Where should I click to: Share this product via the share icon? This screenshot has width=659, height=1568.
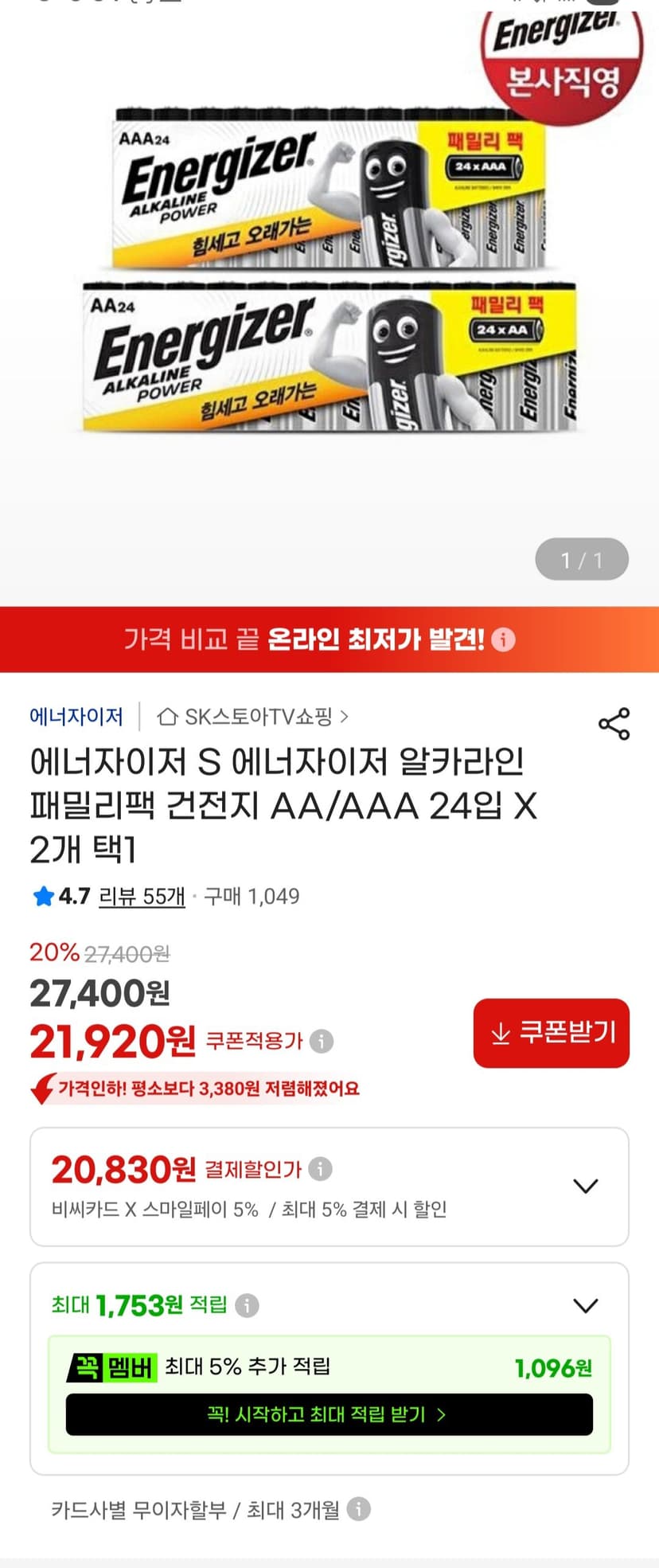pyautogui.click(x=614, y=723)
